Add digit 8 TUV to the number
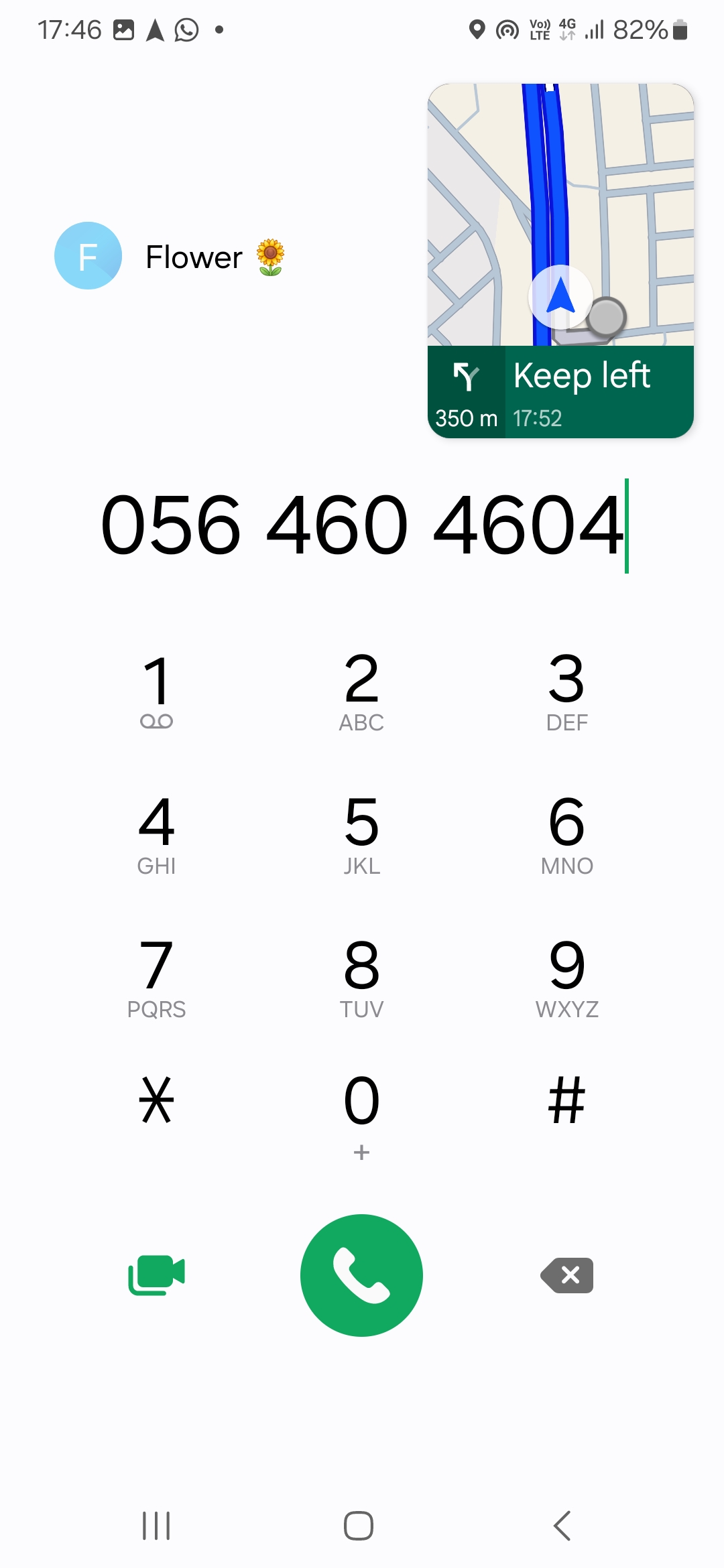 tap(361, 978)
